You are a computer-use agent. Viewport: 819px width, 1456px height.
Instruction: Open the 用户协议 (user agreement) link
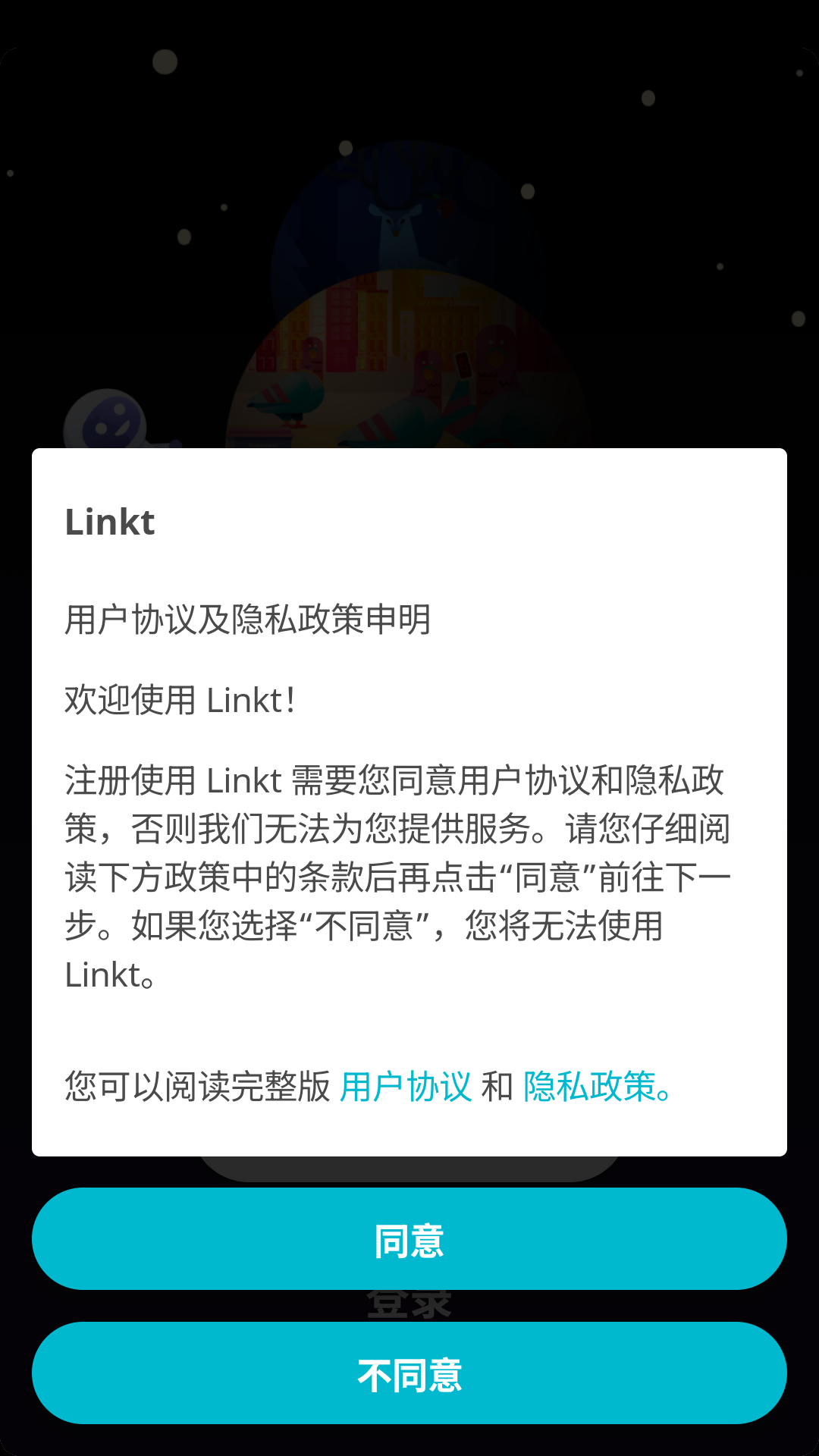[406, 1087]
